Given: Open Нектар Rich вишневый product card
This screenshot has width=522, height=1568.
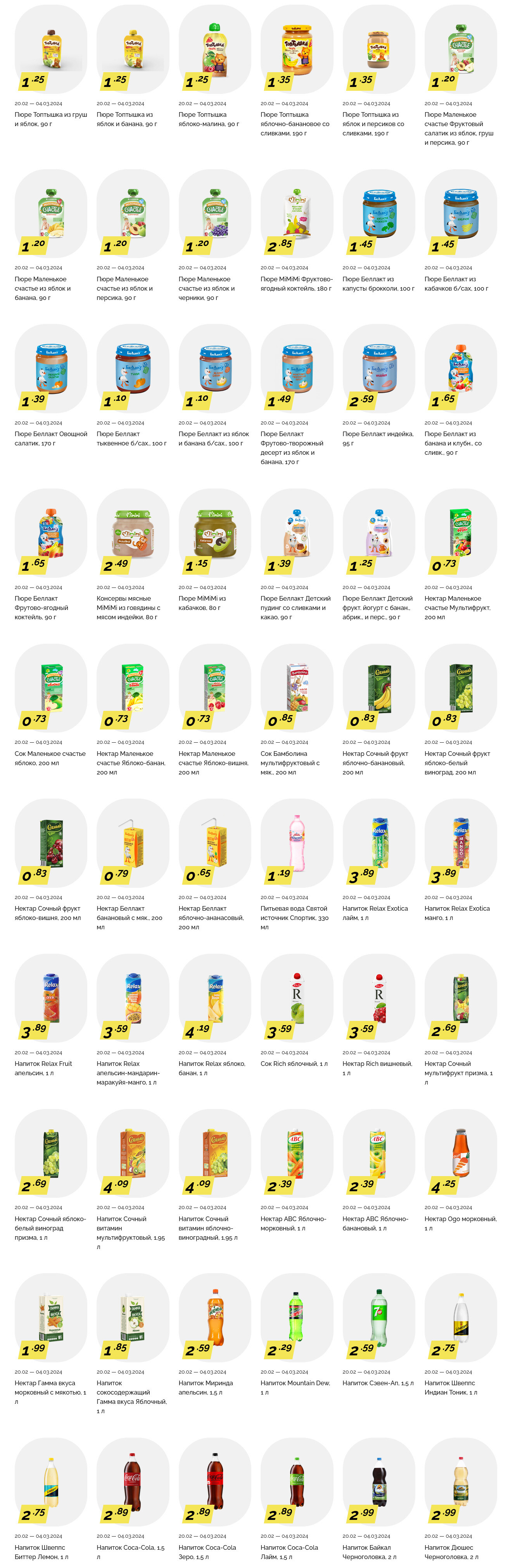Looking at the screenshot, I should click(x=379, y=999).
